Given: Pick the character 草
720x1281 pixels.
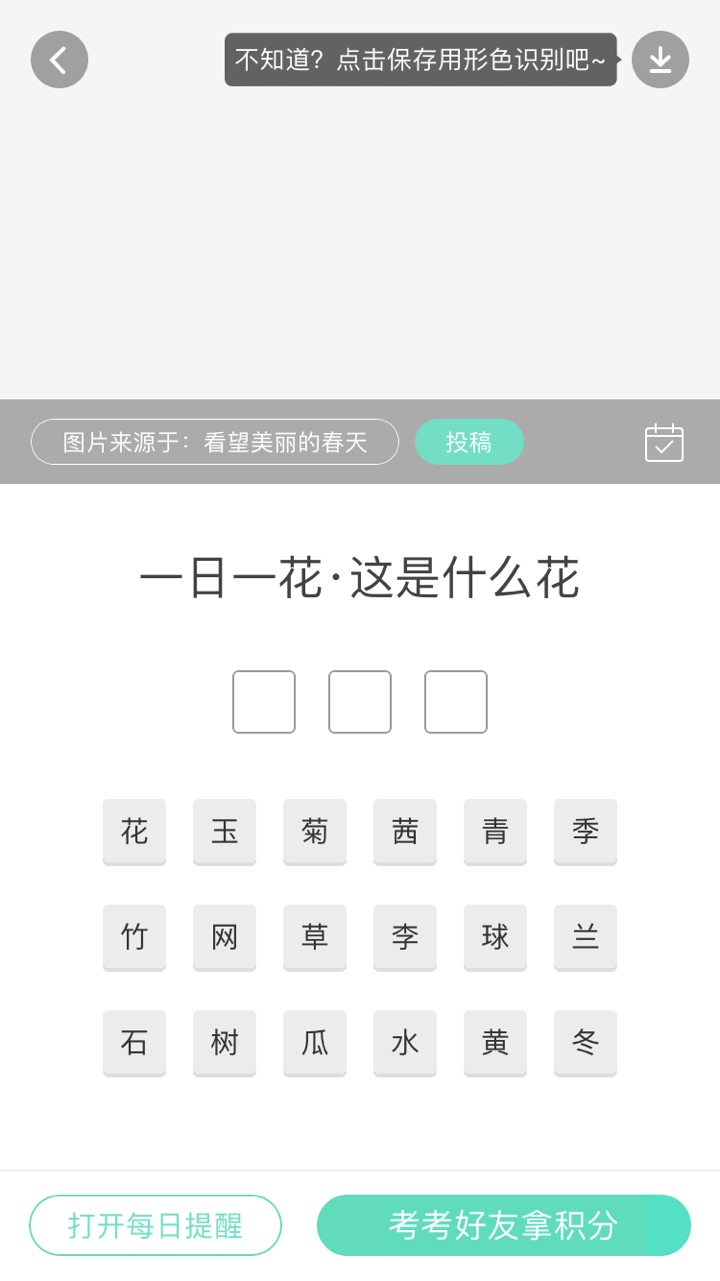Looking at the screenshot, I should [315, 937].
